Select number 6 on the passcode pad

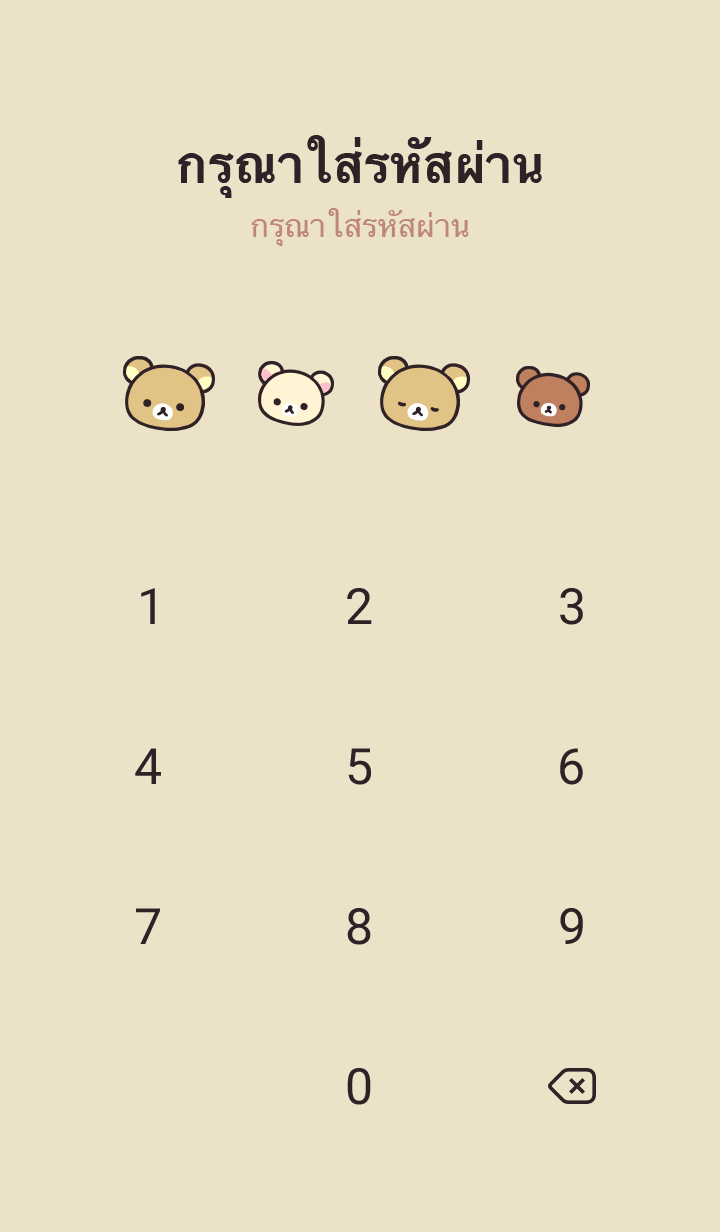[x=571, y=767]
